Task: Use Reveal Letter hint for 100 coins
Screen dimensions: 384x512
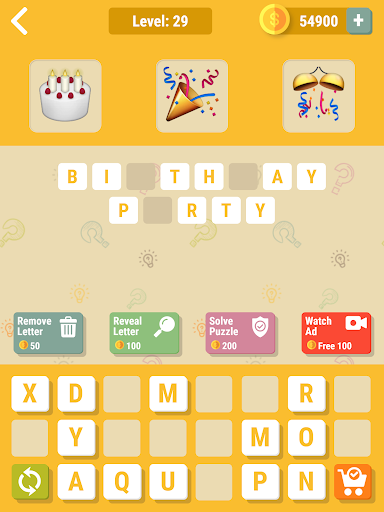Action: point(144,333)
